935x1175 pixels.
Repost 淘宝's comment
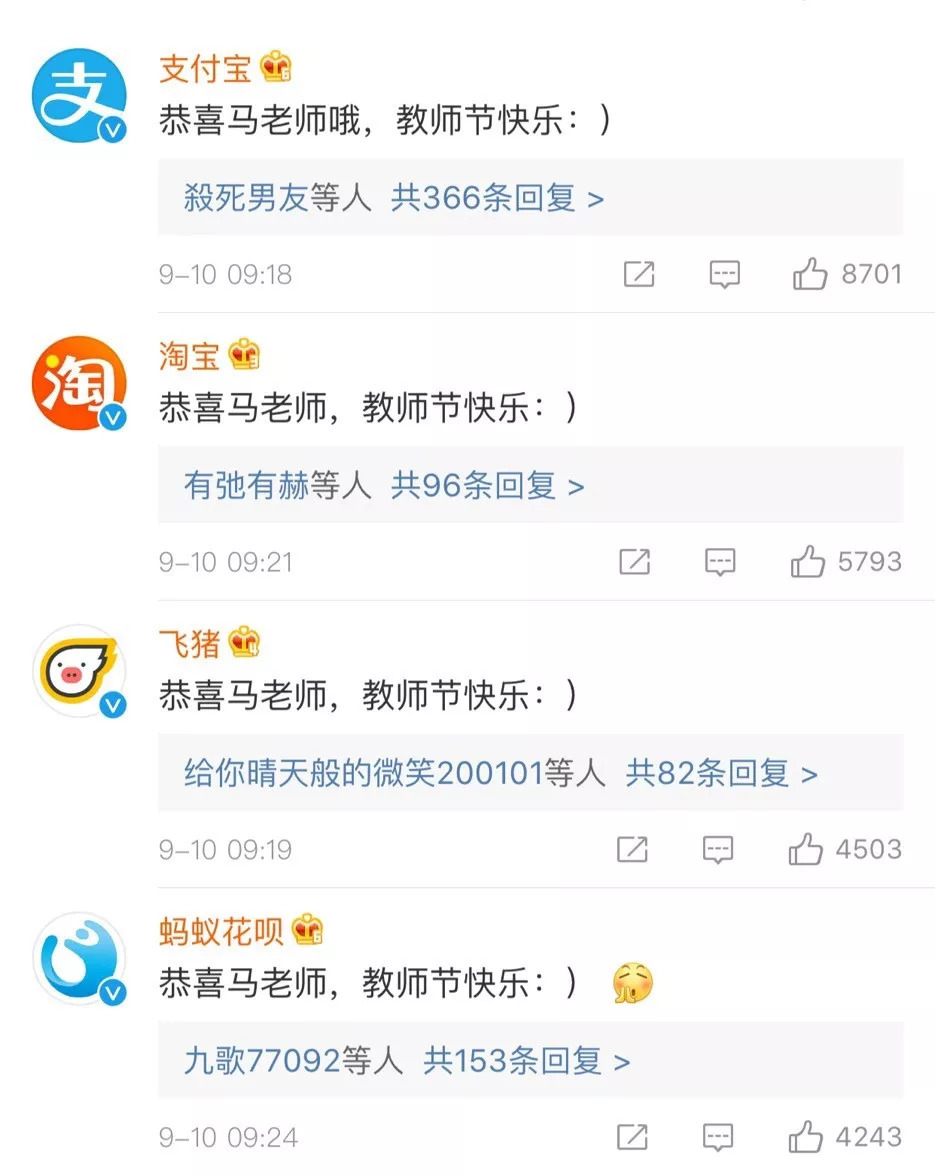point(635,562)
